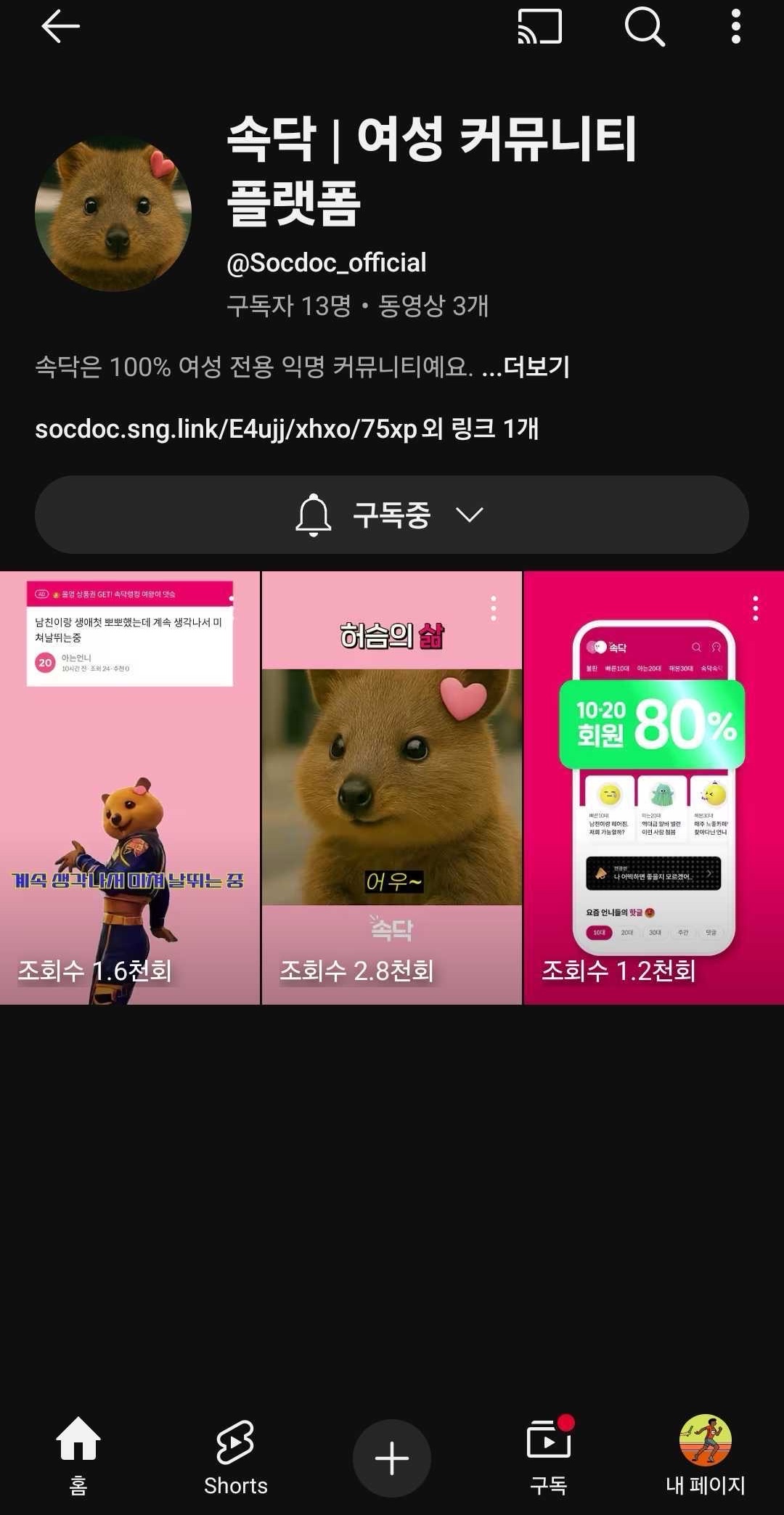View the channel's quokka profile picture
The width and height of the screenshot is (784, 1515).
point(113,213)
